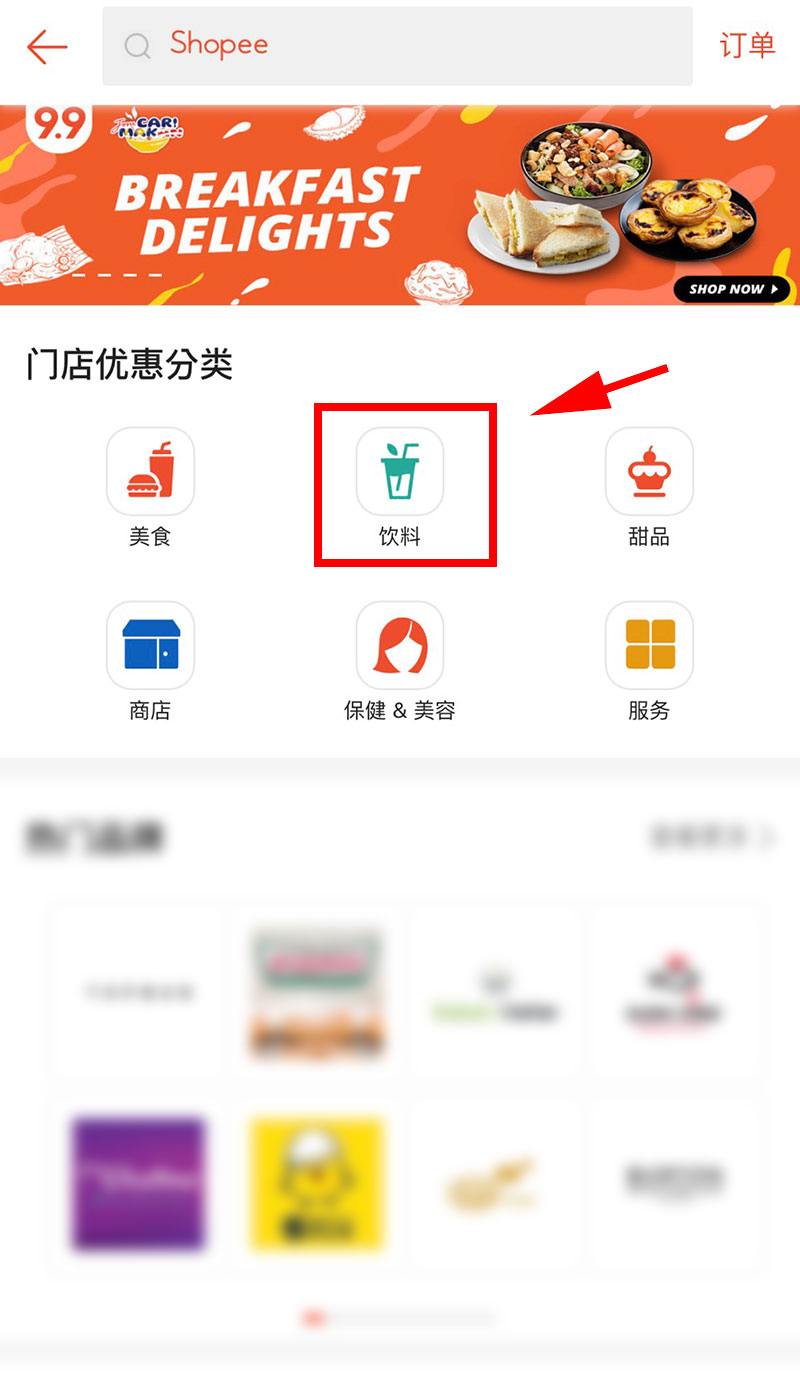Tap Shop Now on the banner
The image size is (800, 1377).
[x=732, y=290]
